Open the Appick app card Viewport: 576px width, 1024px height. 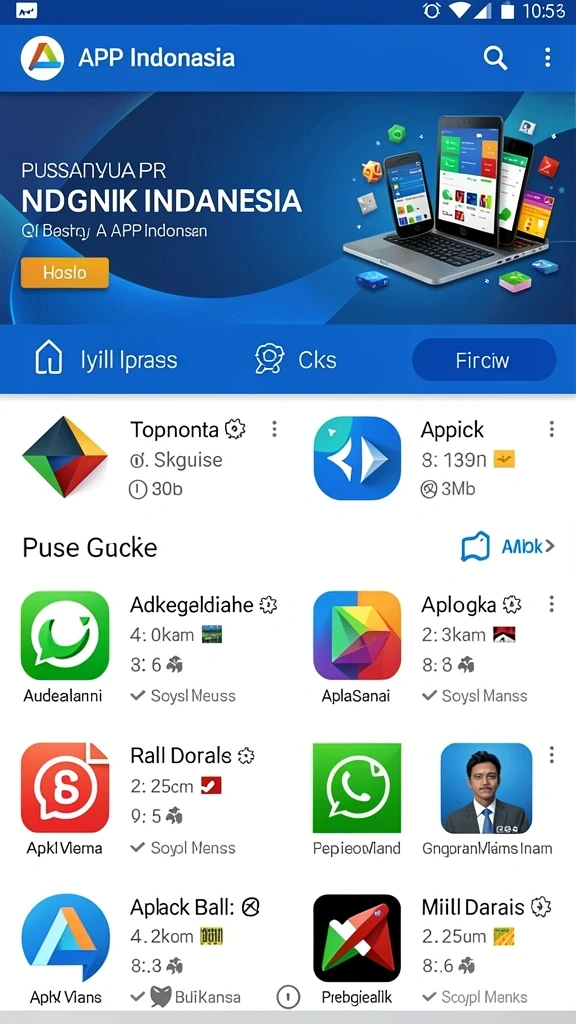tap(423, 458)
